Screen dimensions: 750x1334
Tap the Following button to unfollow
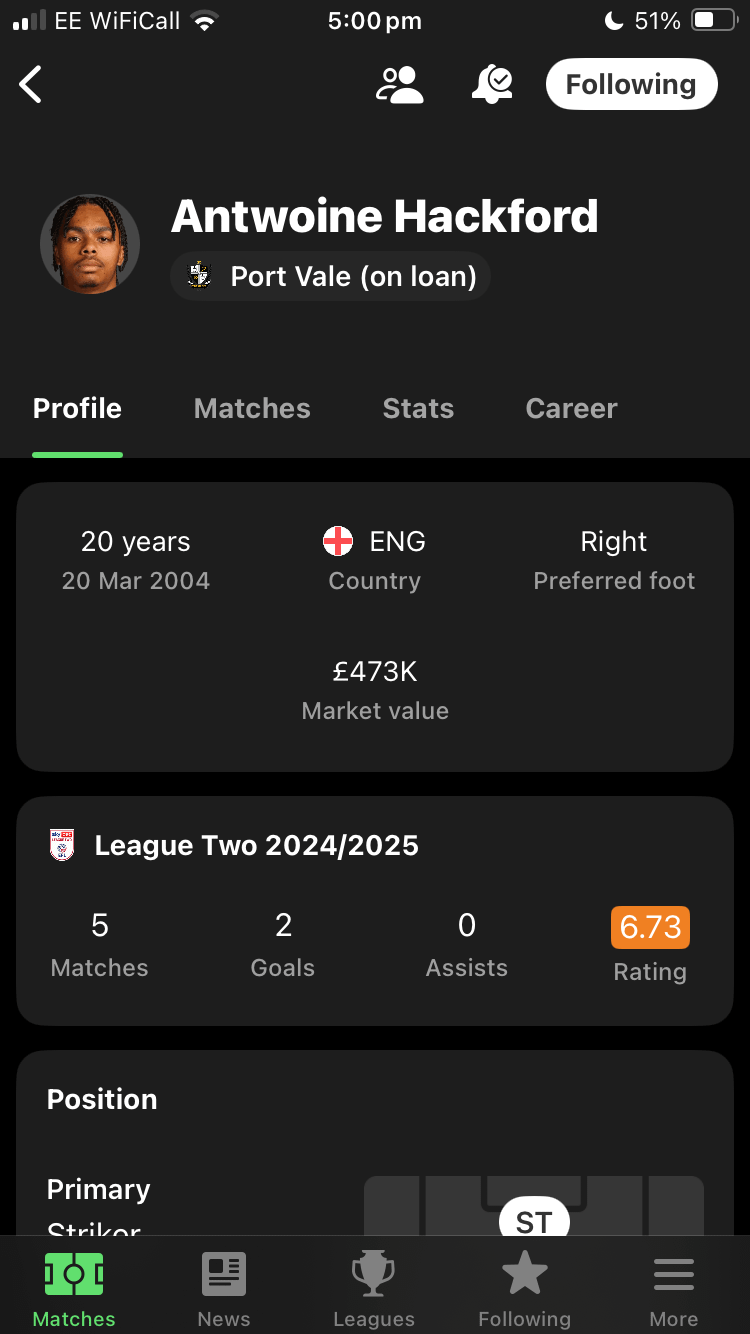click(631, 85)
